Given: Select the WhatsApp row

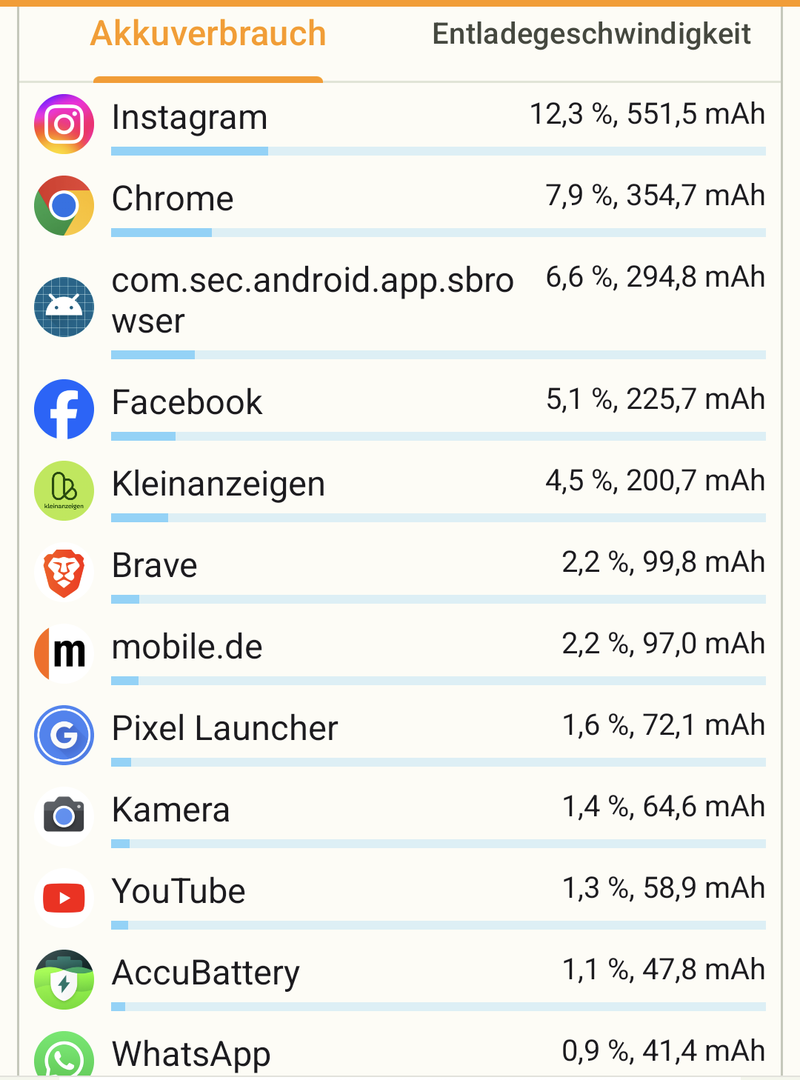Looking at the screenshot, I should coord(399,1054).
